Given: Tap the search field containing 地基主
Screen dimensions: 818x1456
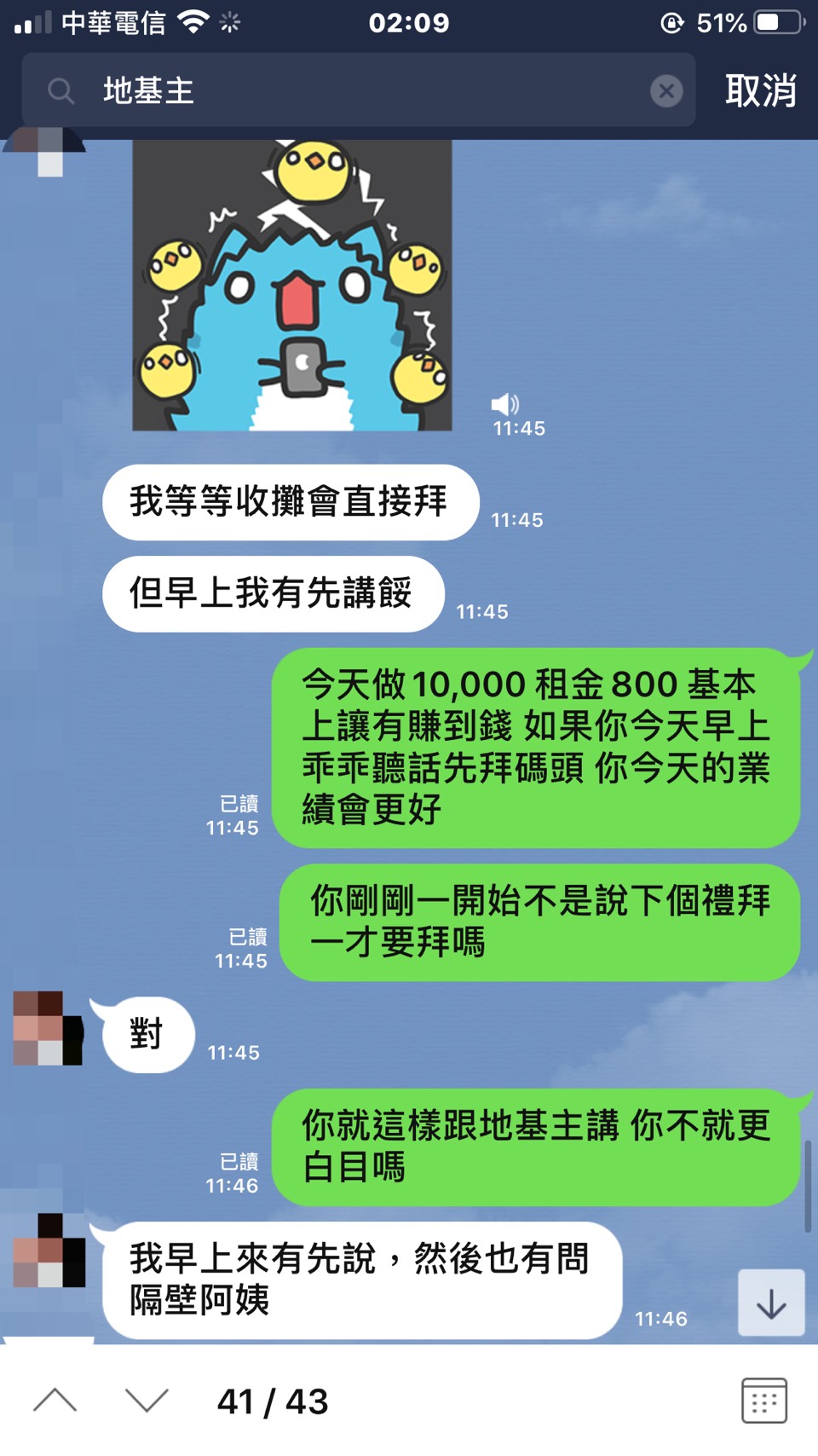Looking at the screenshot, I should pos(358,90).
